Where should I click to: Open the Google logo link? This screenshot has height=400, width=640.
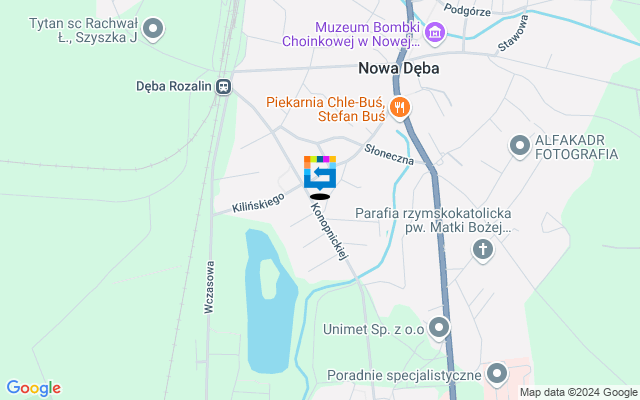pyautogui.click(x=33, y=388)
